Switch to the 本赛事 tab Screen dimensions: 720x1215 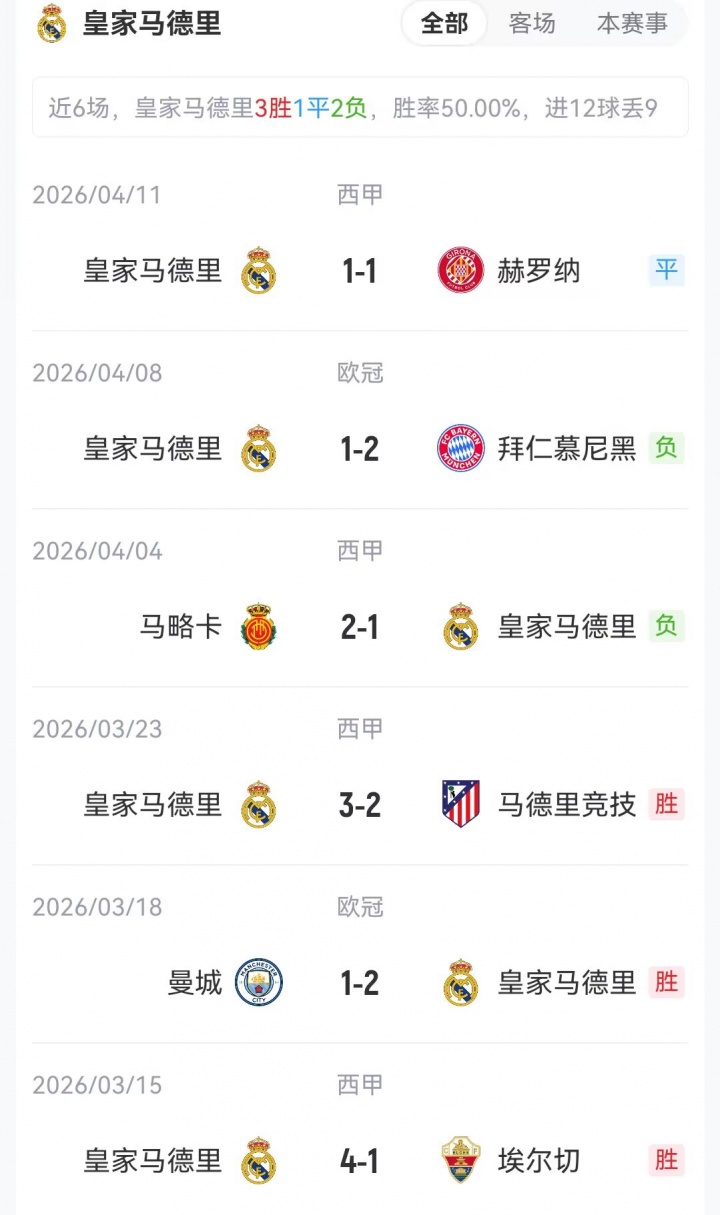(632, 24)
